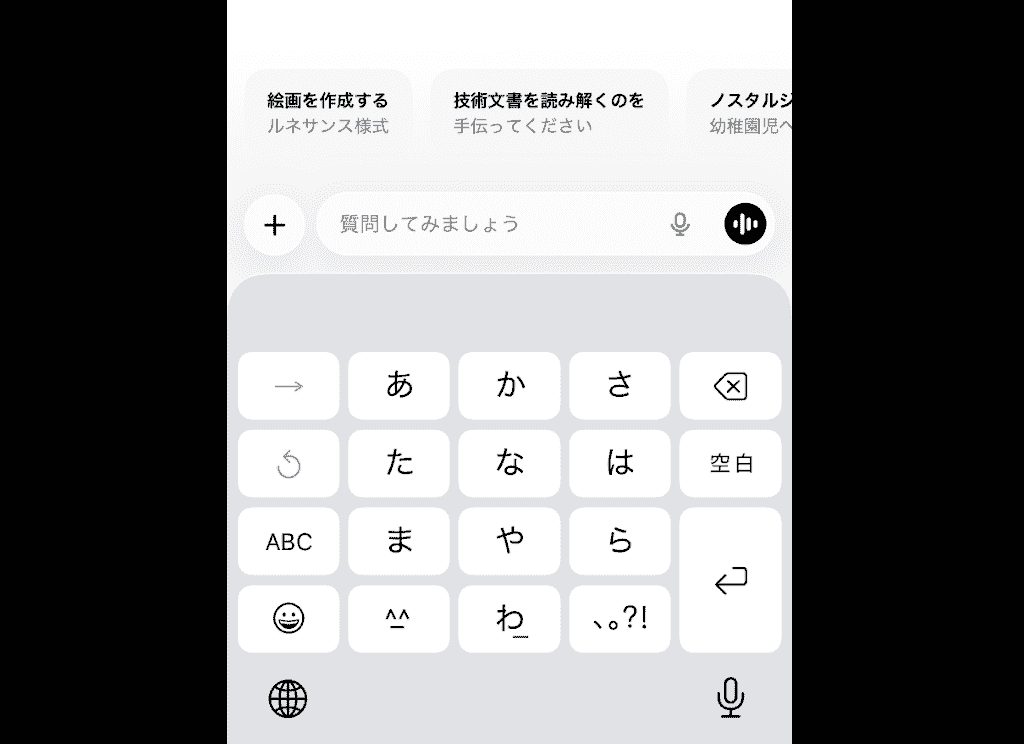The width and height of the screenshot is (1024, 744).
Task: Tap the plus attachment button
Action: [274, 224]
